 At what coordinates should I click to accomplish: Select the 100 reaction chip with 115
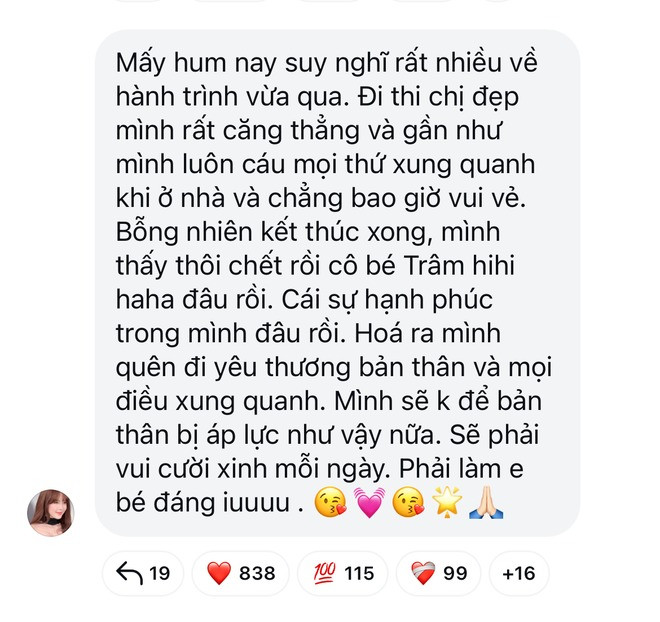(x=343, y=573)
